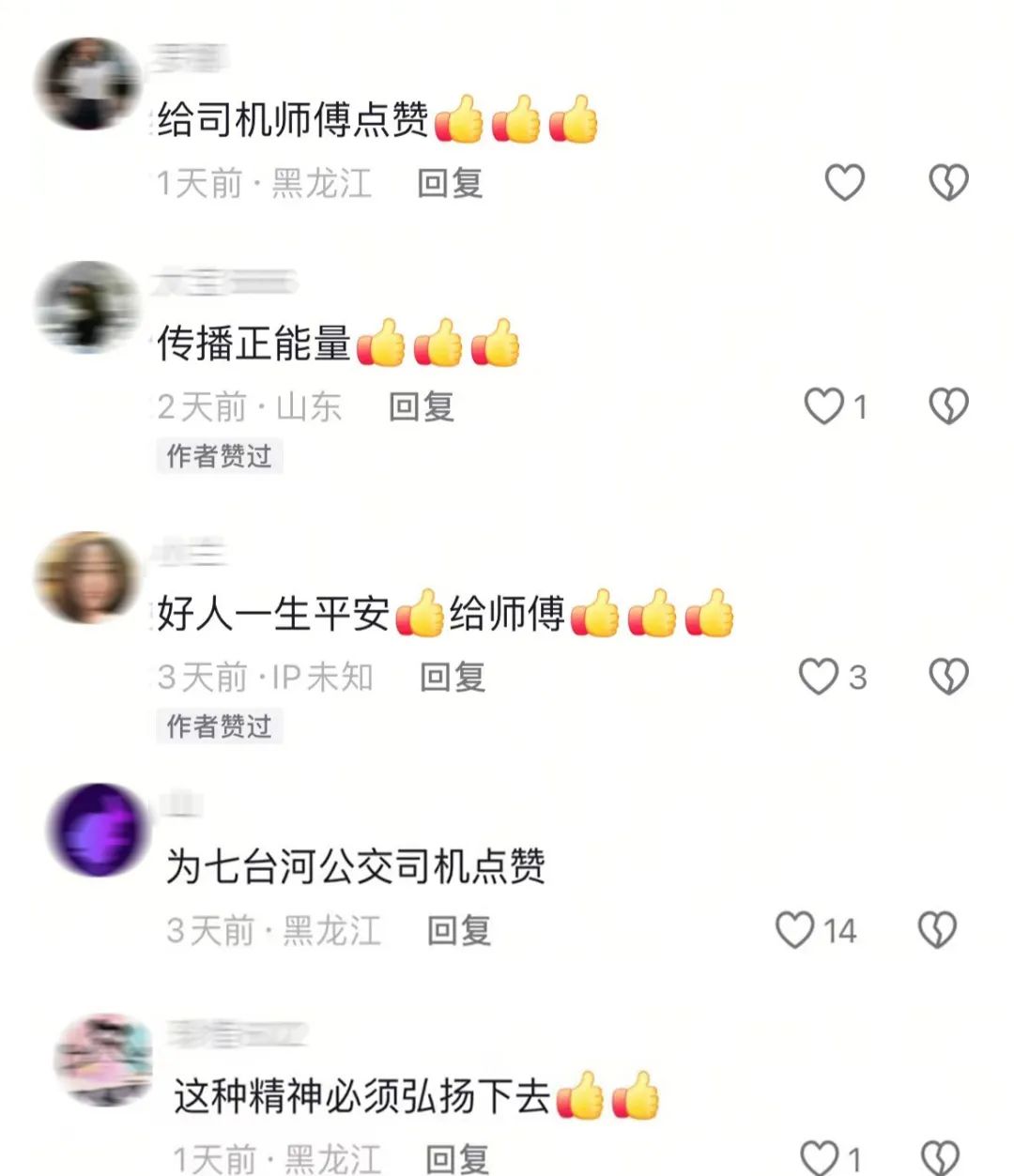Viewport: 1014px width, 1176px height.
Task: Dislike the comment 为七台河公交司机点赞
Action: click(x=937, y=930)
